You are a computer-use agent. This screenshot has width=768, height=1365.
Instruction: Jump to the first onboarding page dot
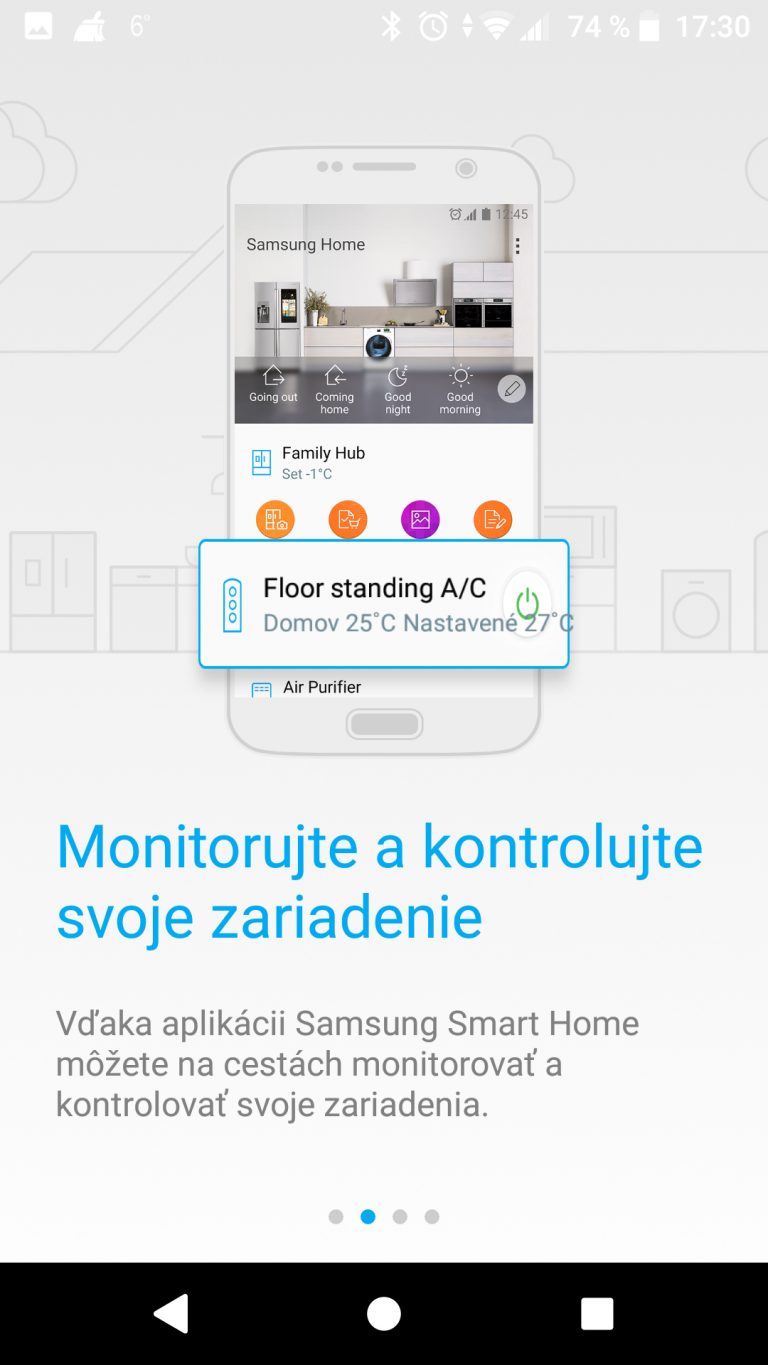336,1217
